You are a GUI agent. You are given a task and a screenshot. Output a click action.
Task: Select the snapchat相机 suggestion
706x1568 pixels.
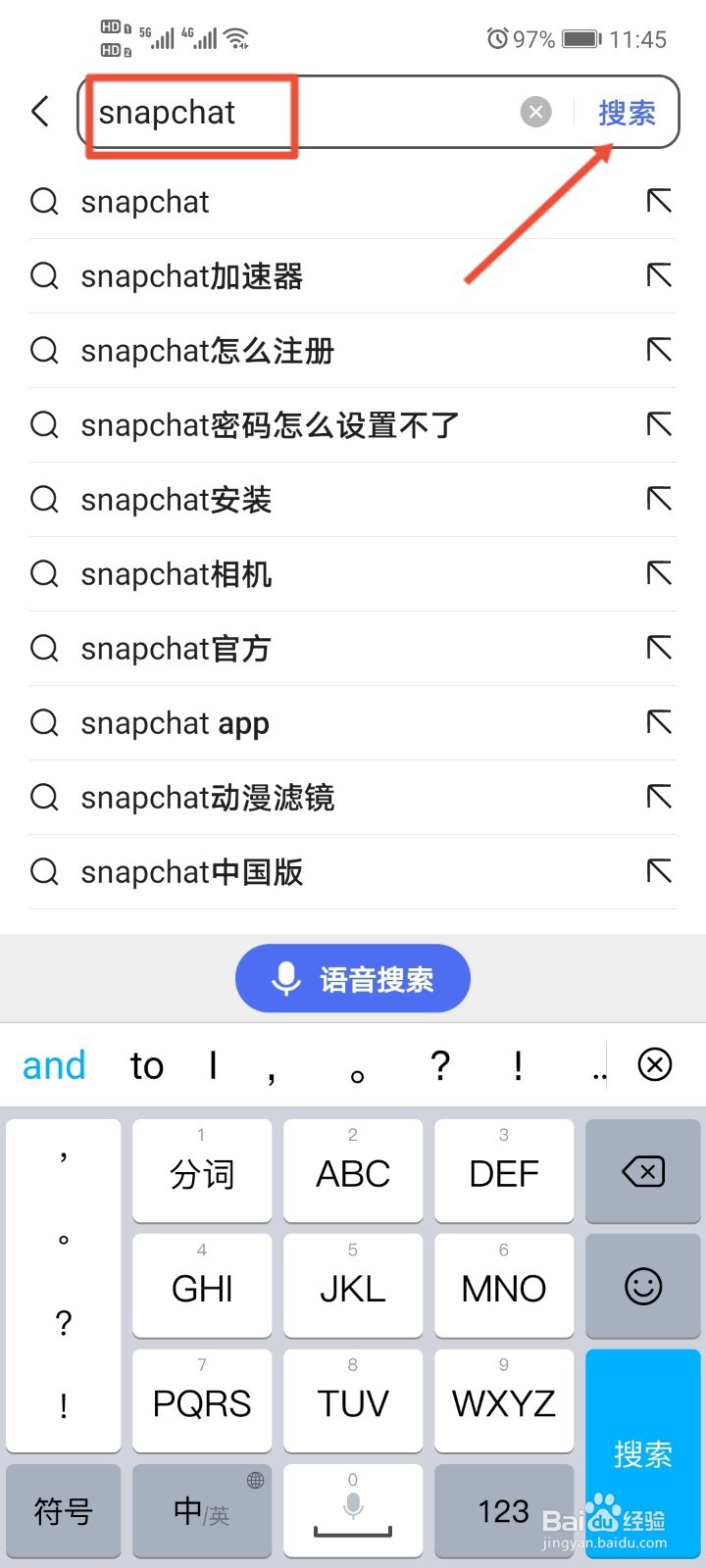pyautogui.click(x=175, y=573)
